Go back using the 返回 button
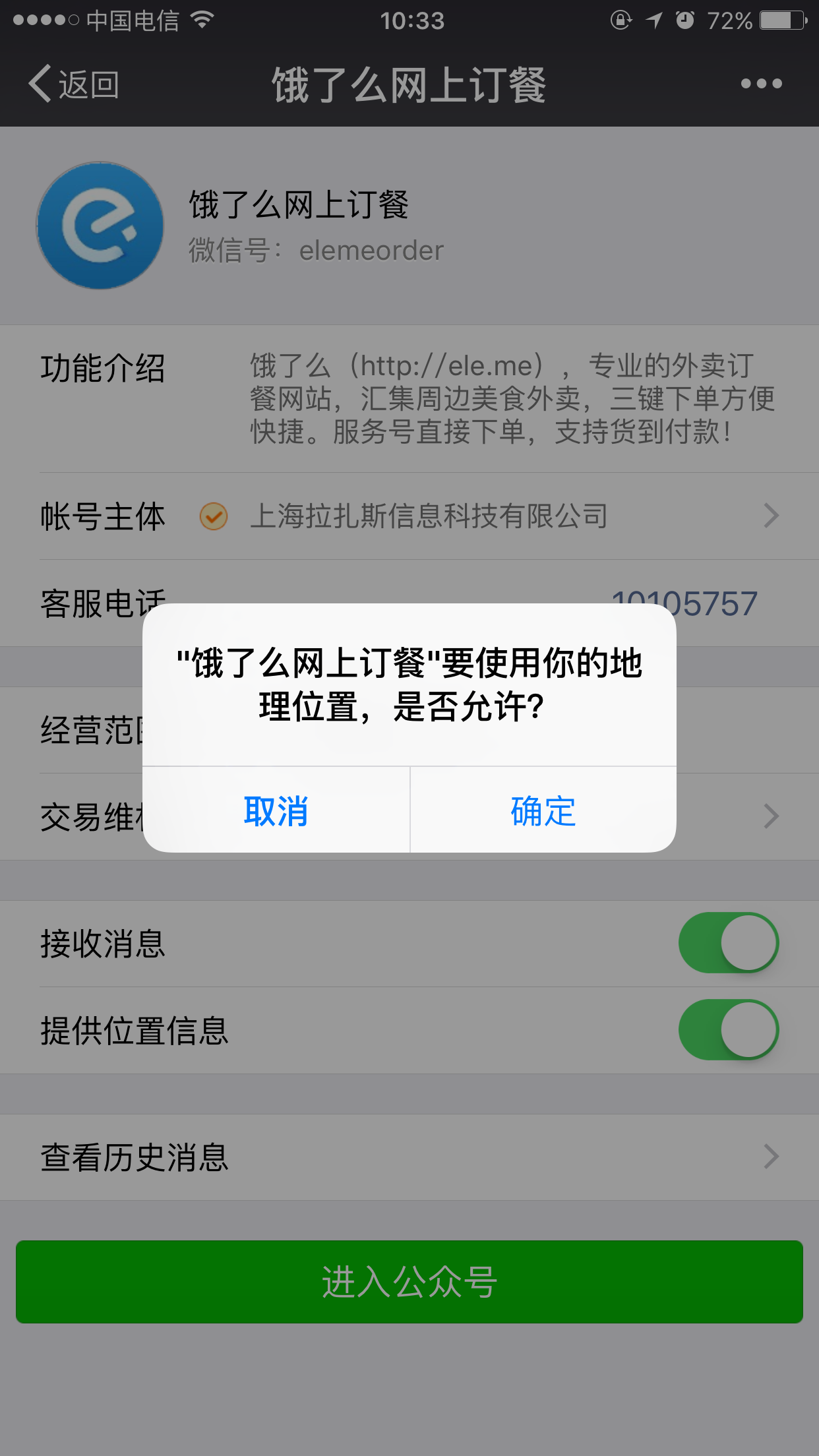 click(73, 84)
